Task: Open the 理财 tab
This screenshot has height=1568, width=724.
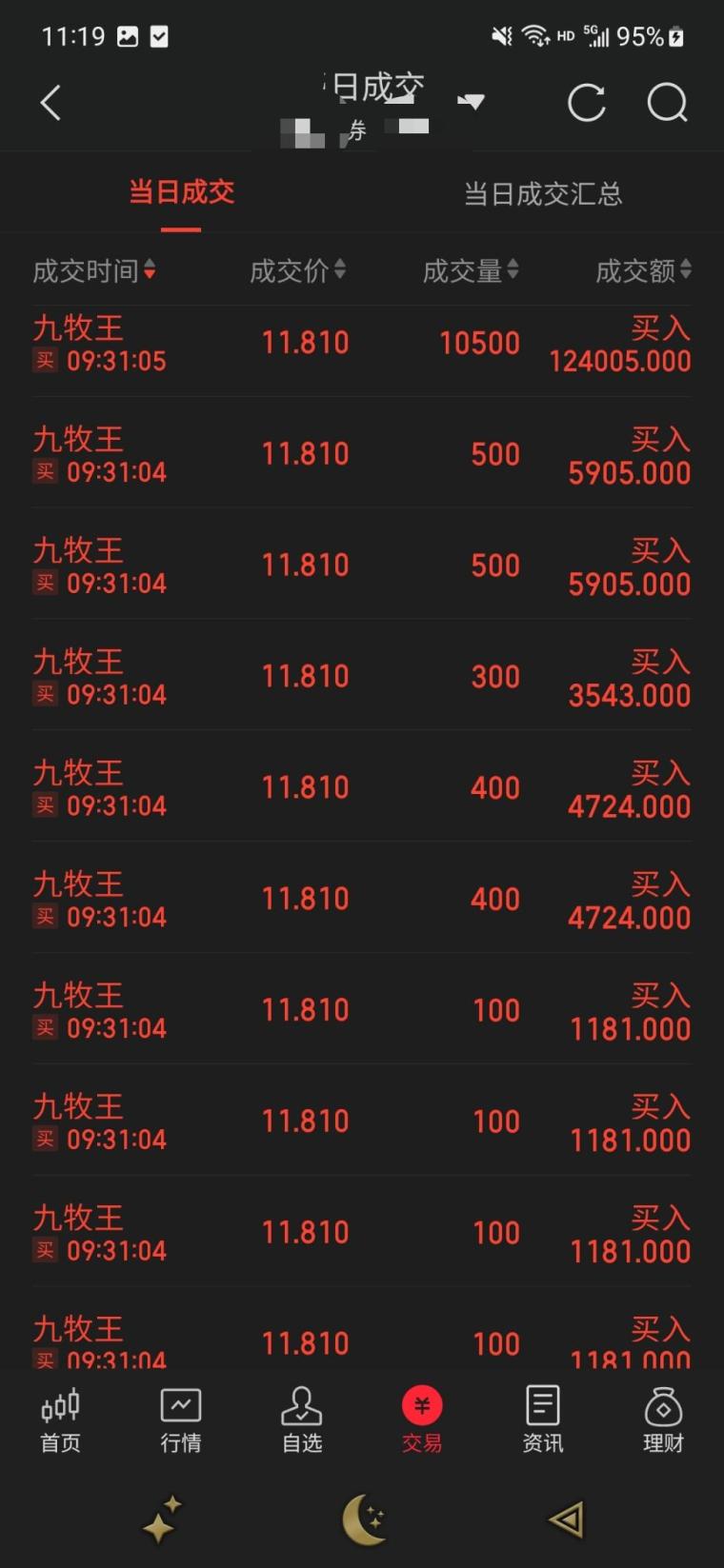Action: click(663, 1421)
